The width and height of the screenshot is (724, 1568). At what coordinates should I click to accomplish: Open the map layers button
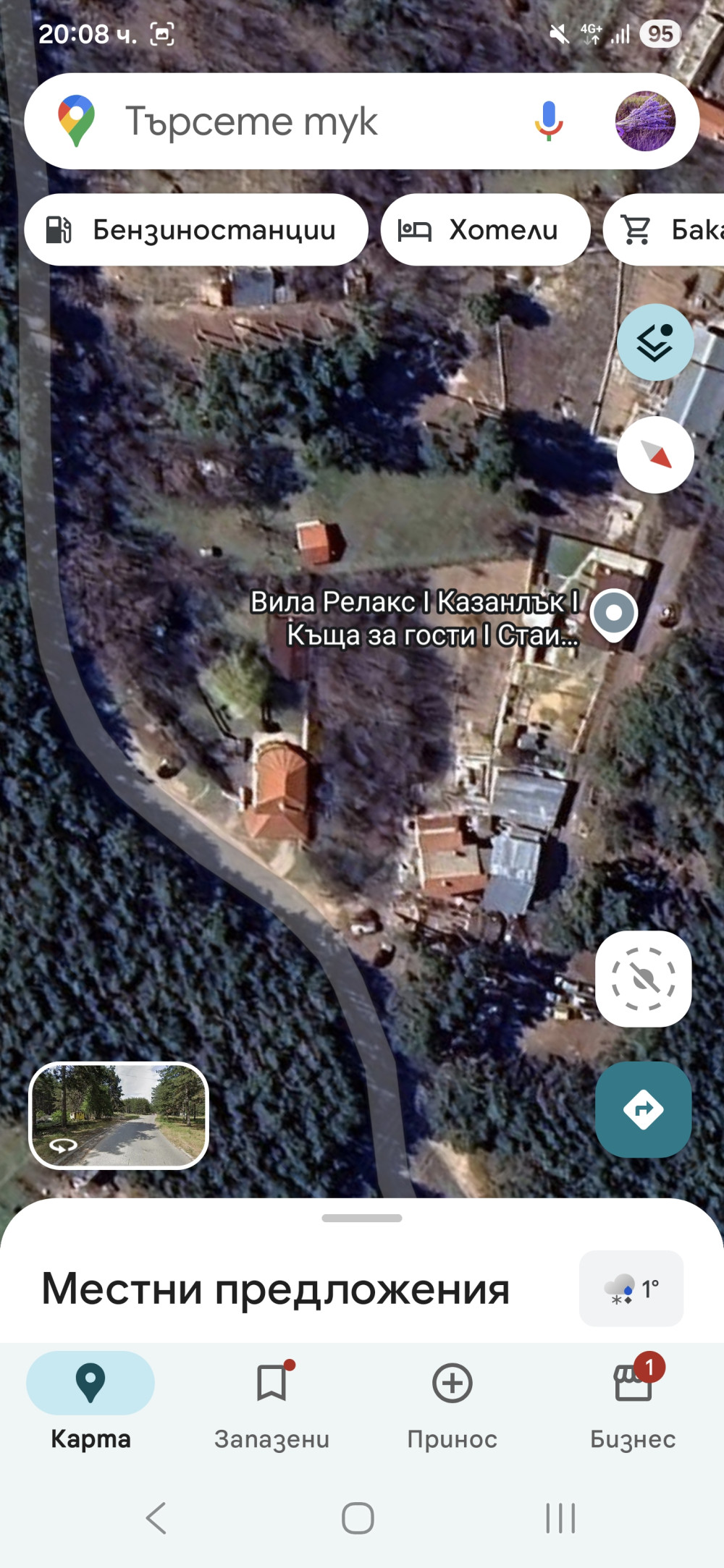(x=655, y=342)
